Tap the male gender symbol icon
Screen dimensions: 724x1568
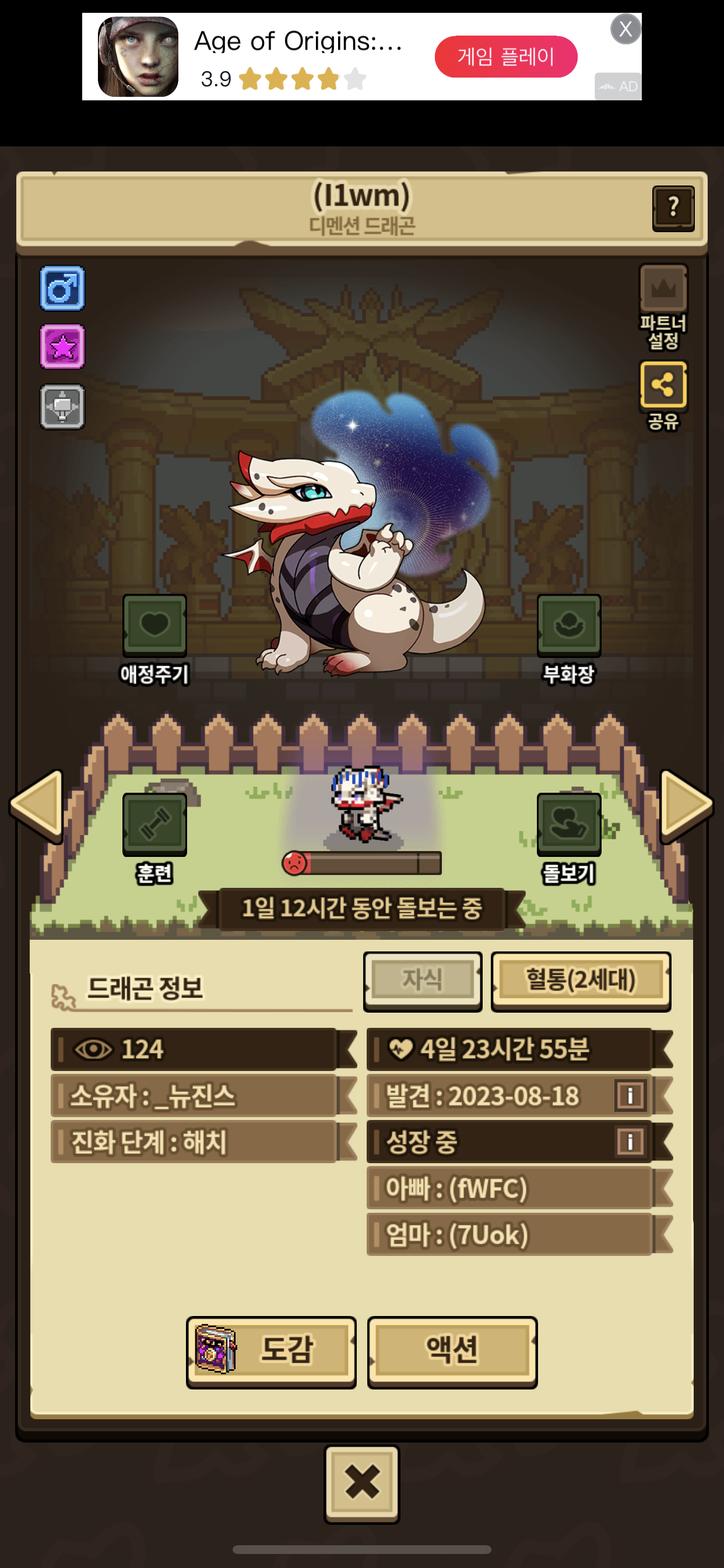coord(63,289)
